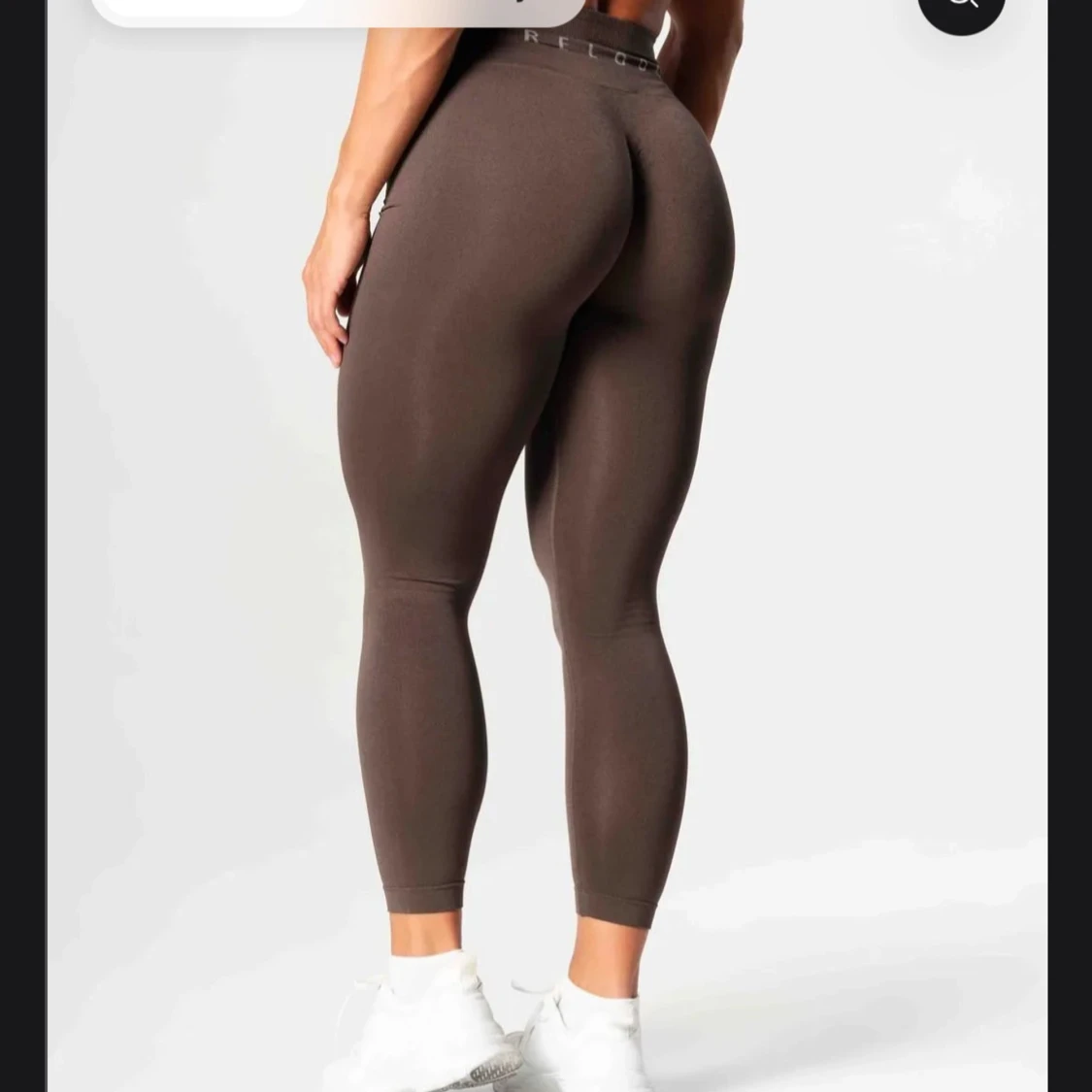The height and width of the screenshot is (1092, 1092).
Task: Tap the magnifier icon in the black circle
Action: 960,8
